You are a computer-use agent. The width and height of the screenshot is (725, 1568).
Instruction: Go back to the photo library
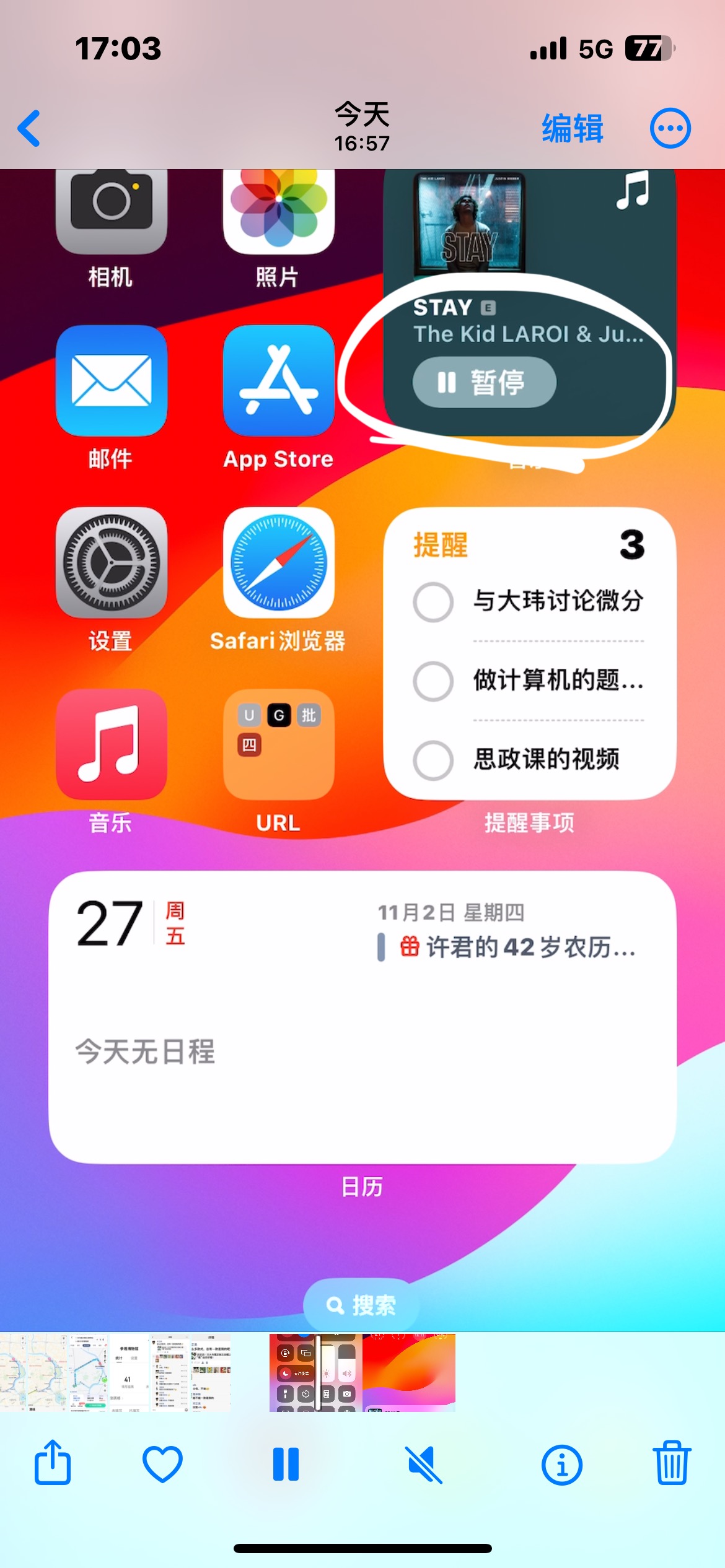[29, 129]
